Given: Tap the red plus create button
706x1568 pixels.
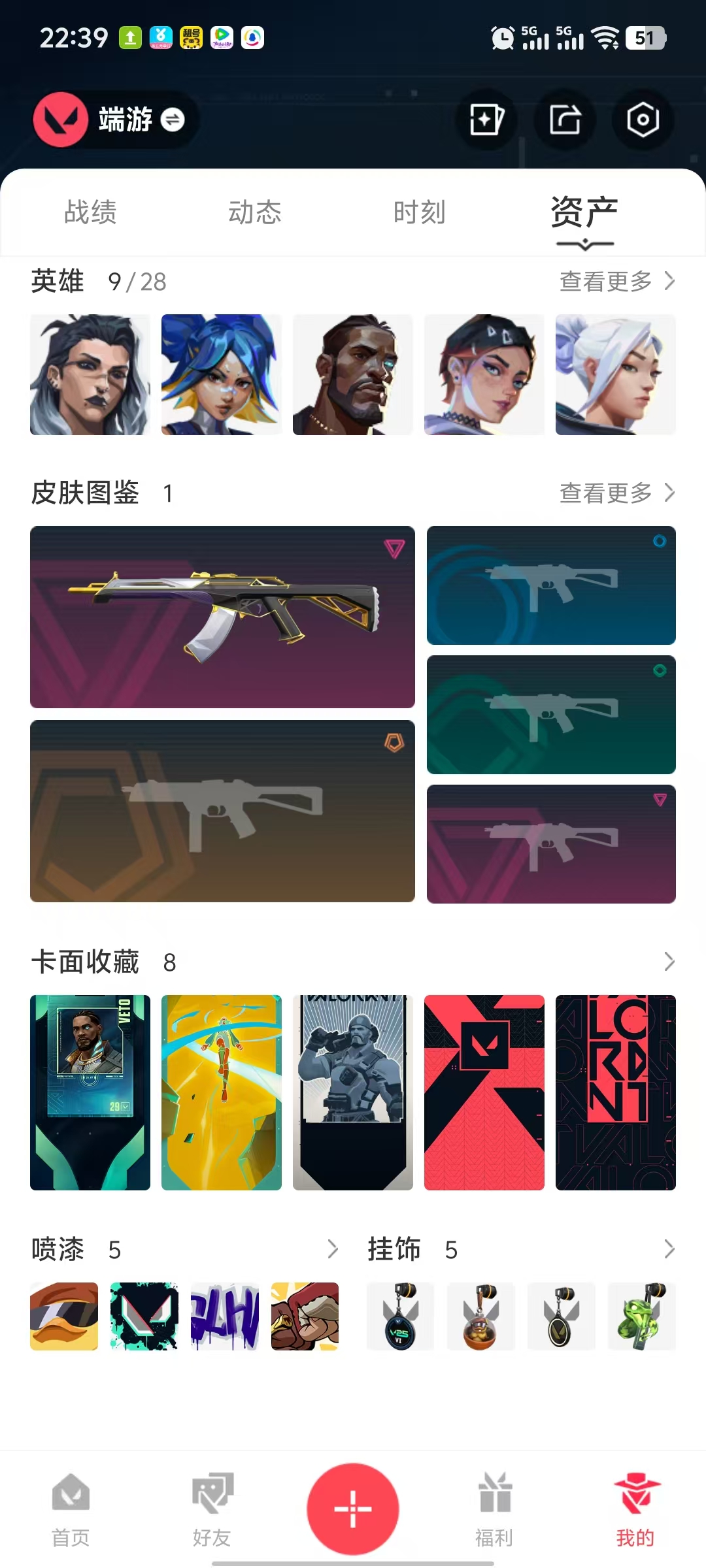Looking at the screenshot, I should [x=353, y=1509].
